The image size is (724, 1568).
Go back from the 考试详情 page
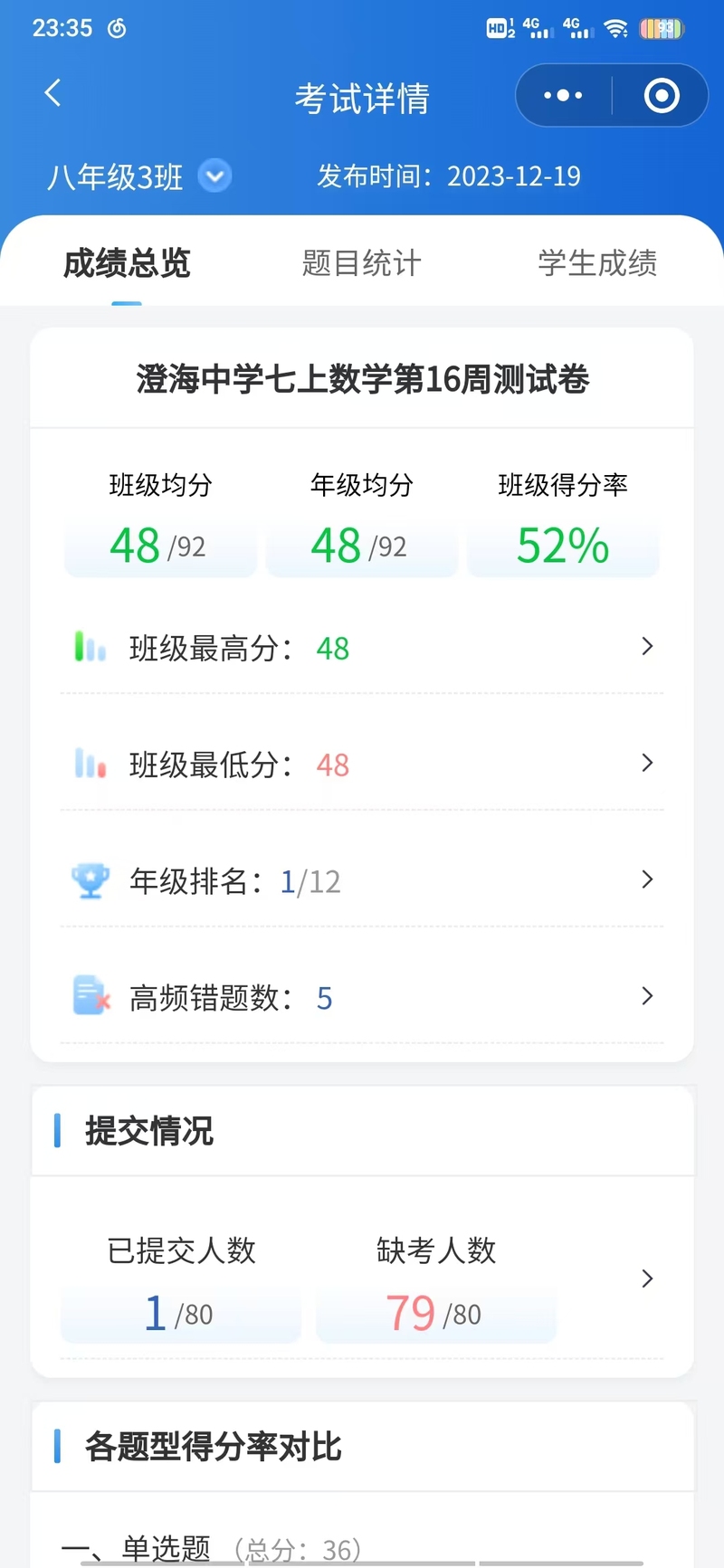coord(52,93)
